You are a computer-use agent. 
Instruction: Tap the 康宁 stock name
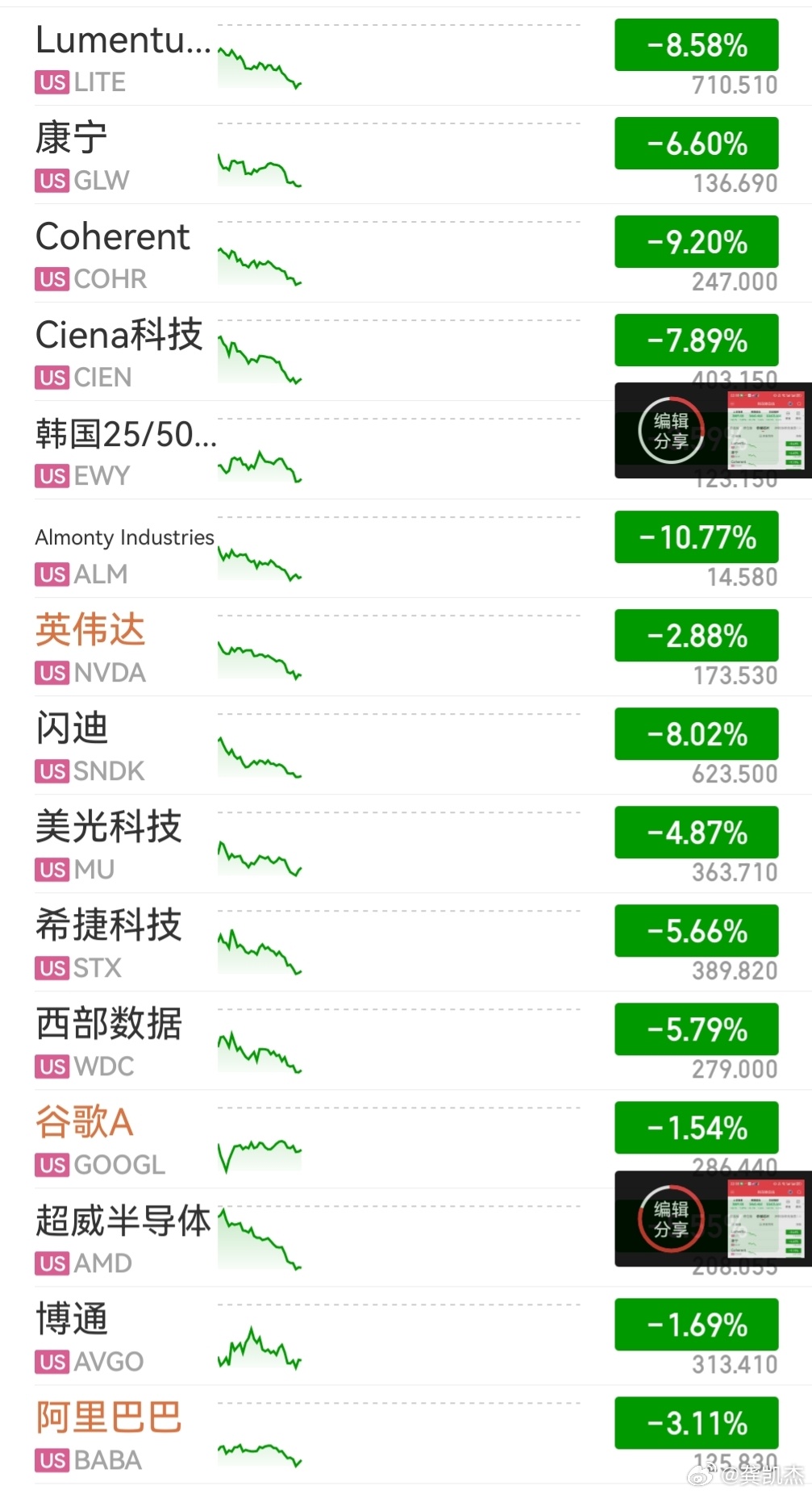tap(73, 137)
